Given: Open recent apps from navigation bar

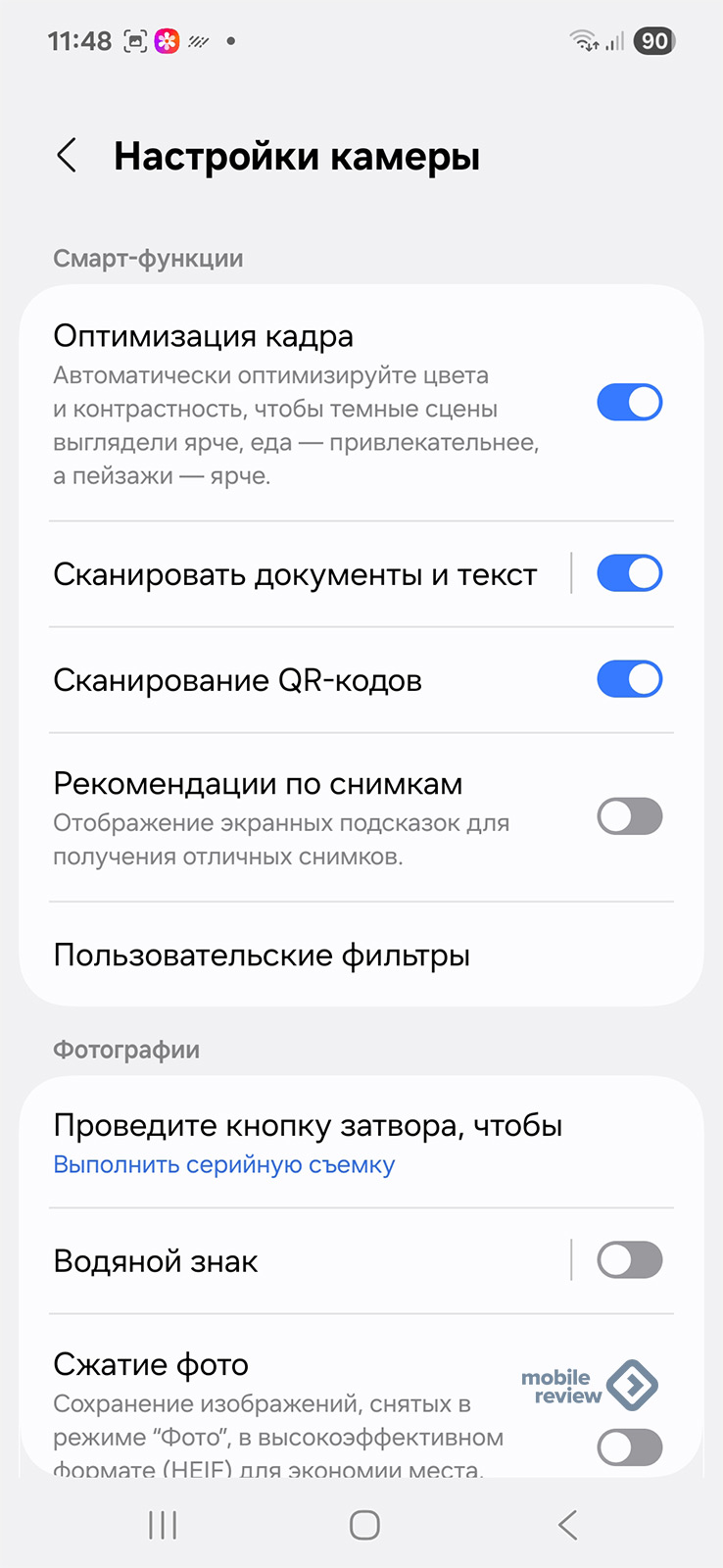Looking at the screenshot, I should click(x=163, y=1525).
